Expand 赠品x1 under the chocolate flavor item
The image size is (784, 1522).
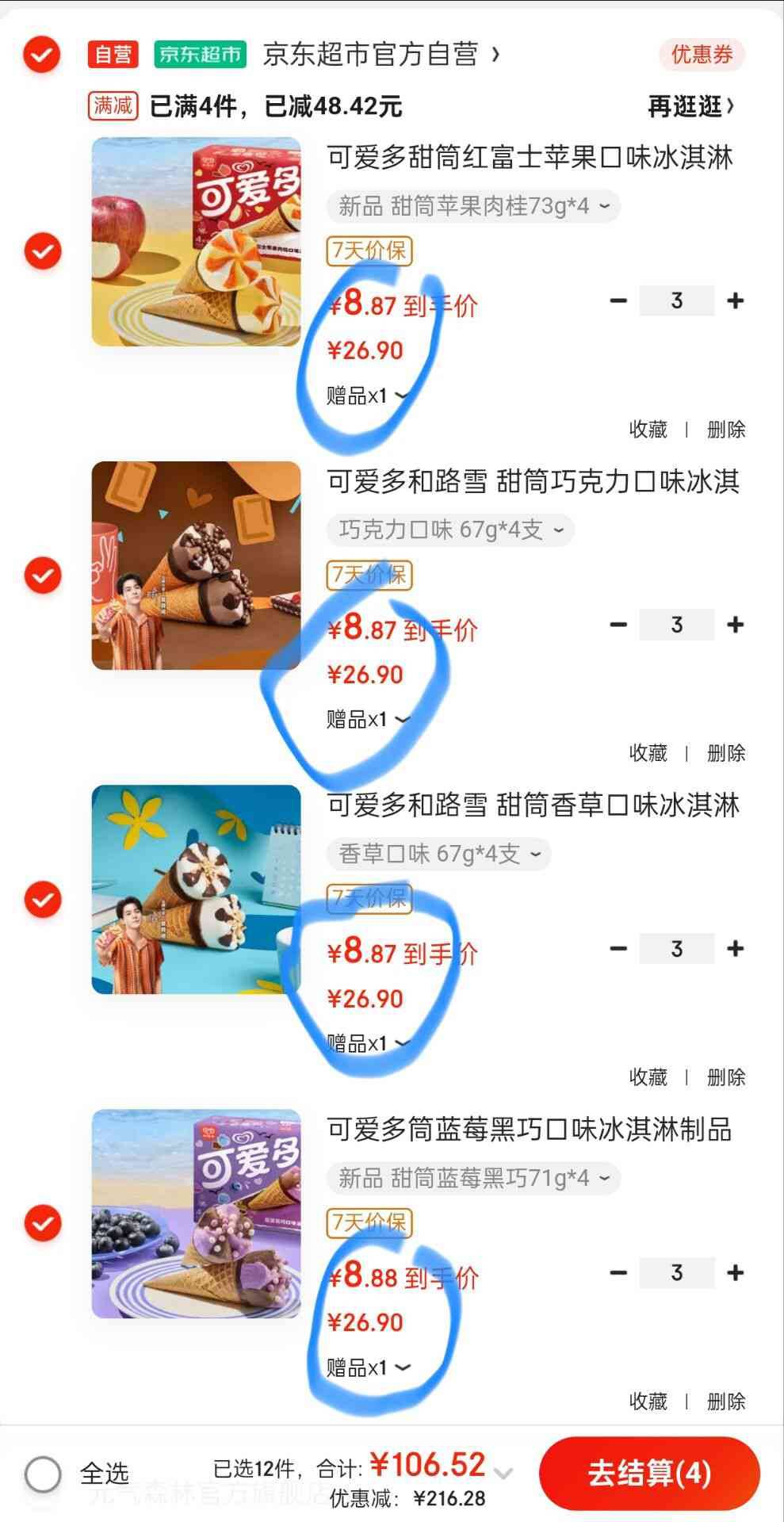pos(369,719)
